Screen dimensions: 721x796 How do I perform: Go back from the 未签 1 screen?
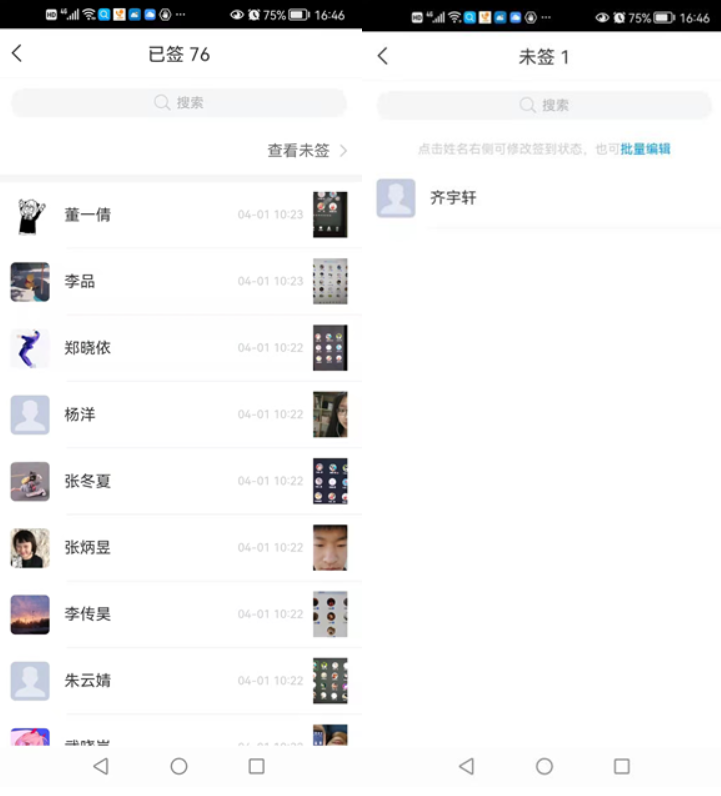tap(382, 56)
